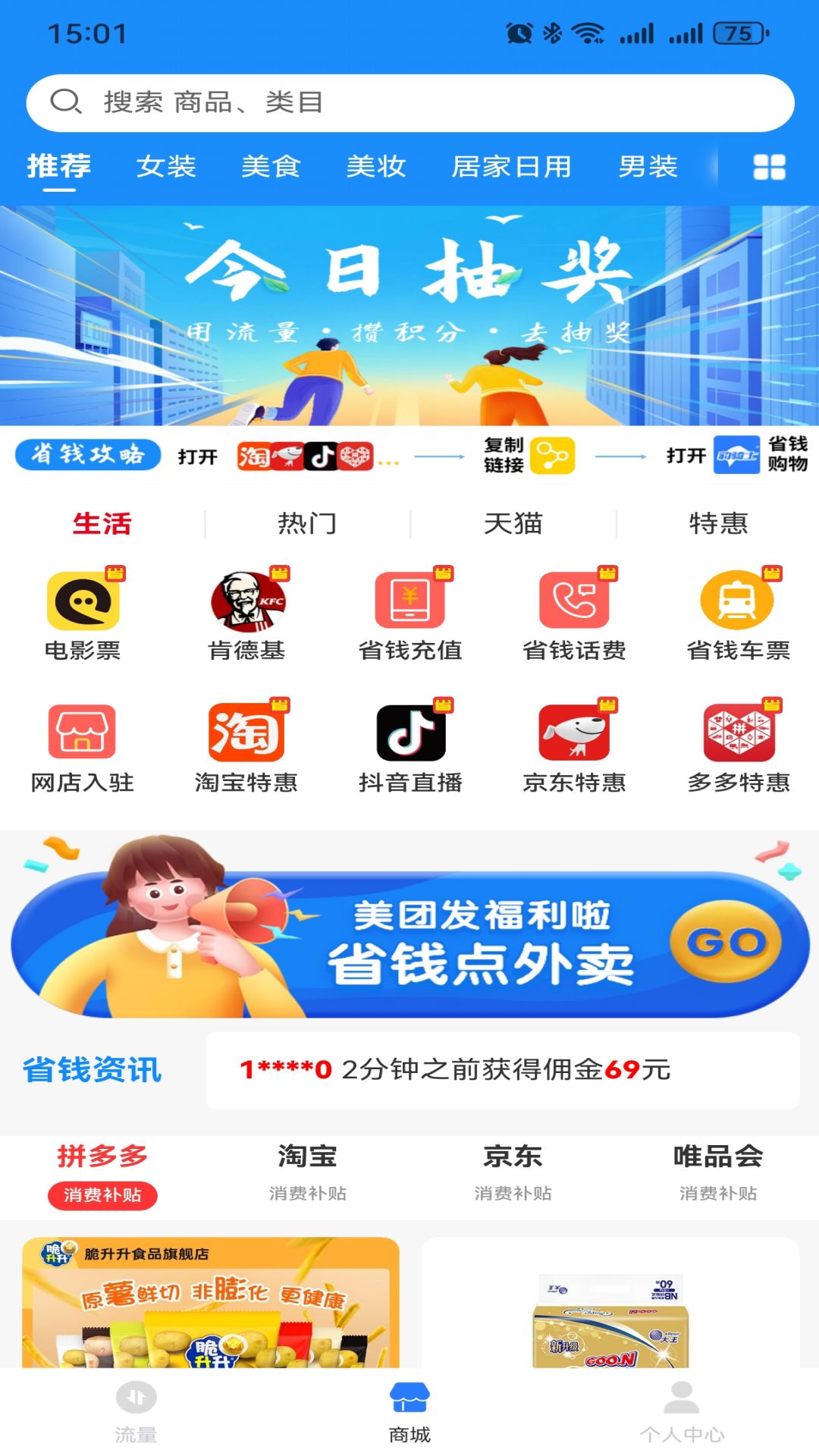Open the 抖音直播 live shortcut
This screenshot has height=1456, width=819.
pyautogui.click(x=410, y=747)
